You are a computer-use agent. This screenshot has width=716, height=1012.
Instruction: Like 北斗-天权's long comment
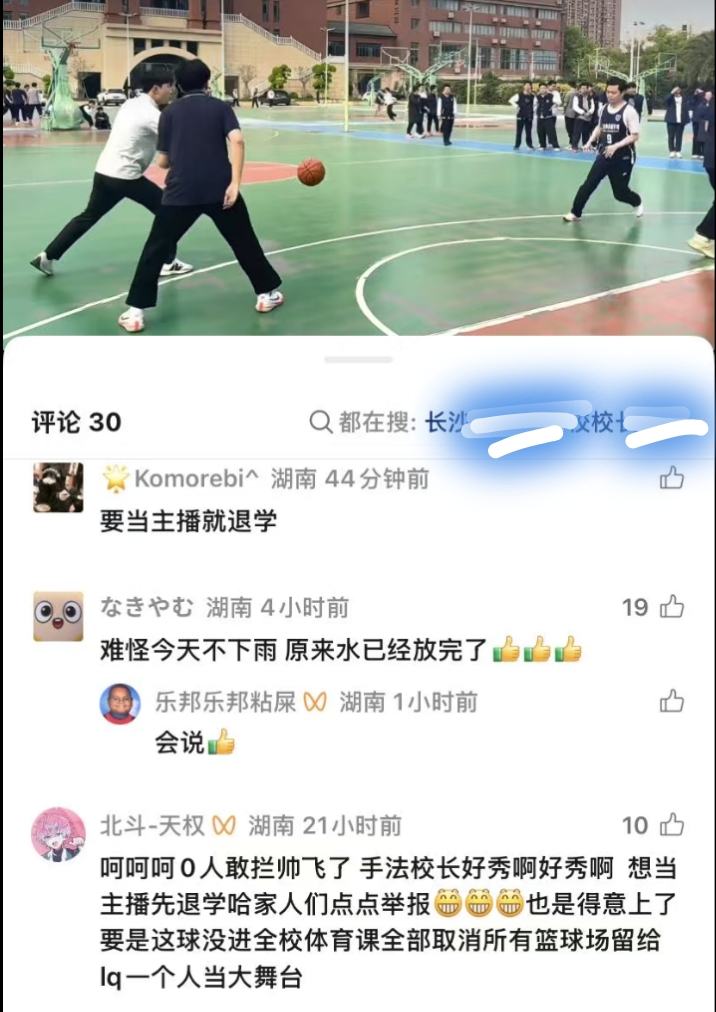click(672, 825)
